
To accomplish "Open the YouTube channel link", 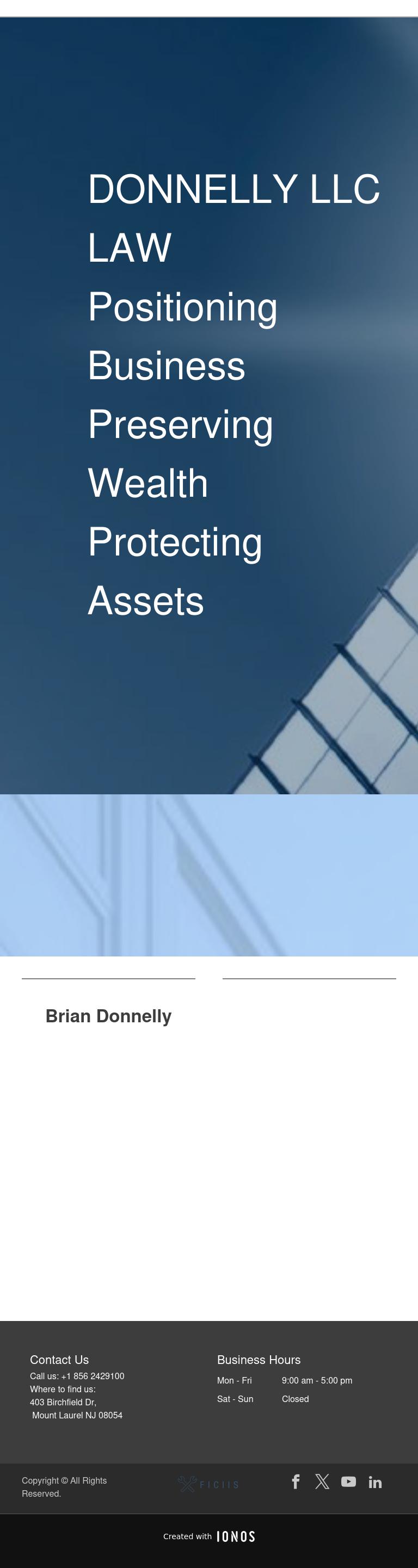I will pos(348,1481).
